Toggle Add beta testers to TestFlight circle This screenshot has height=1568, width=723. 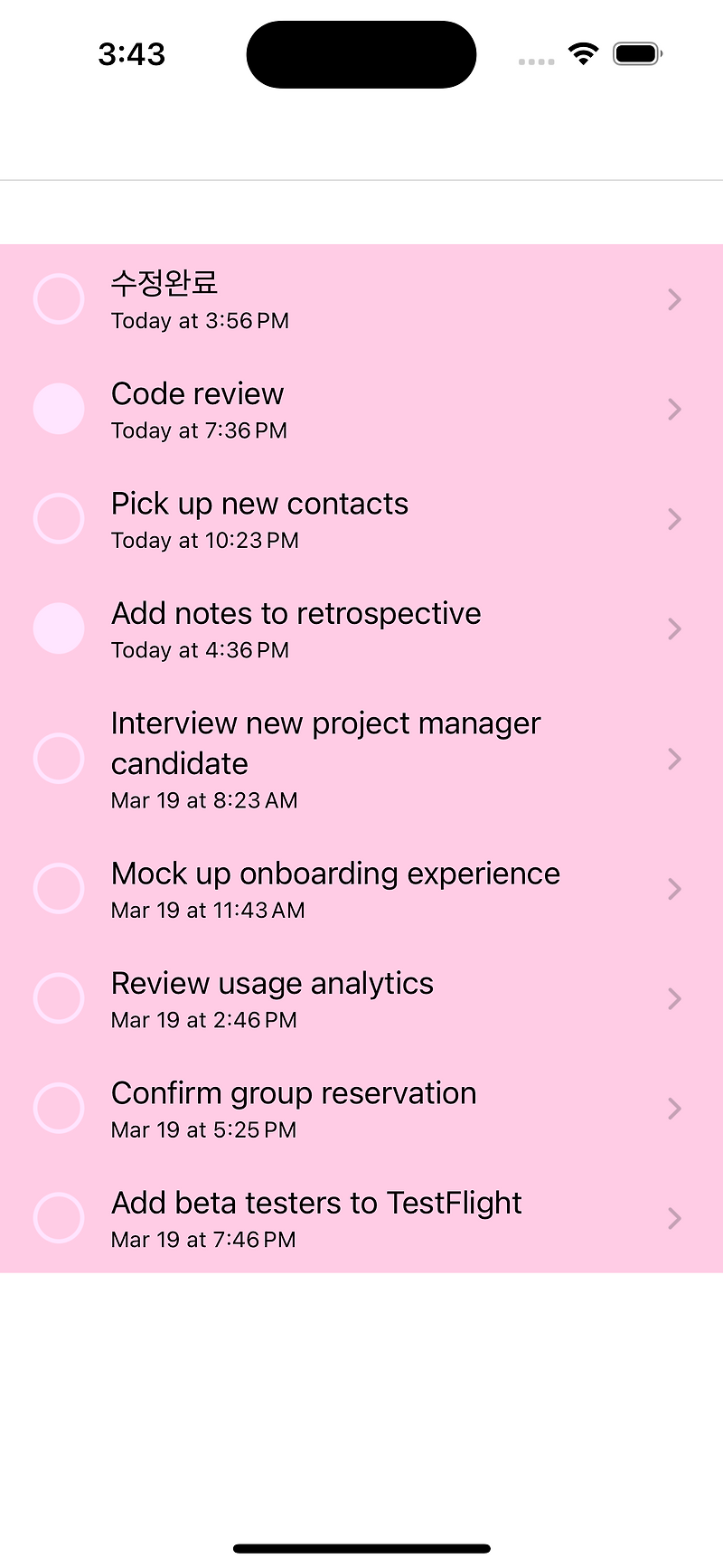(59, 1218)
